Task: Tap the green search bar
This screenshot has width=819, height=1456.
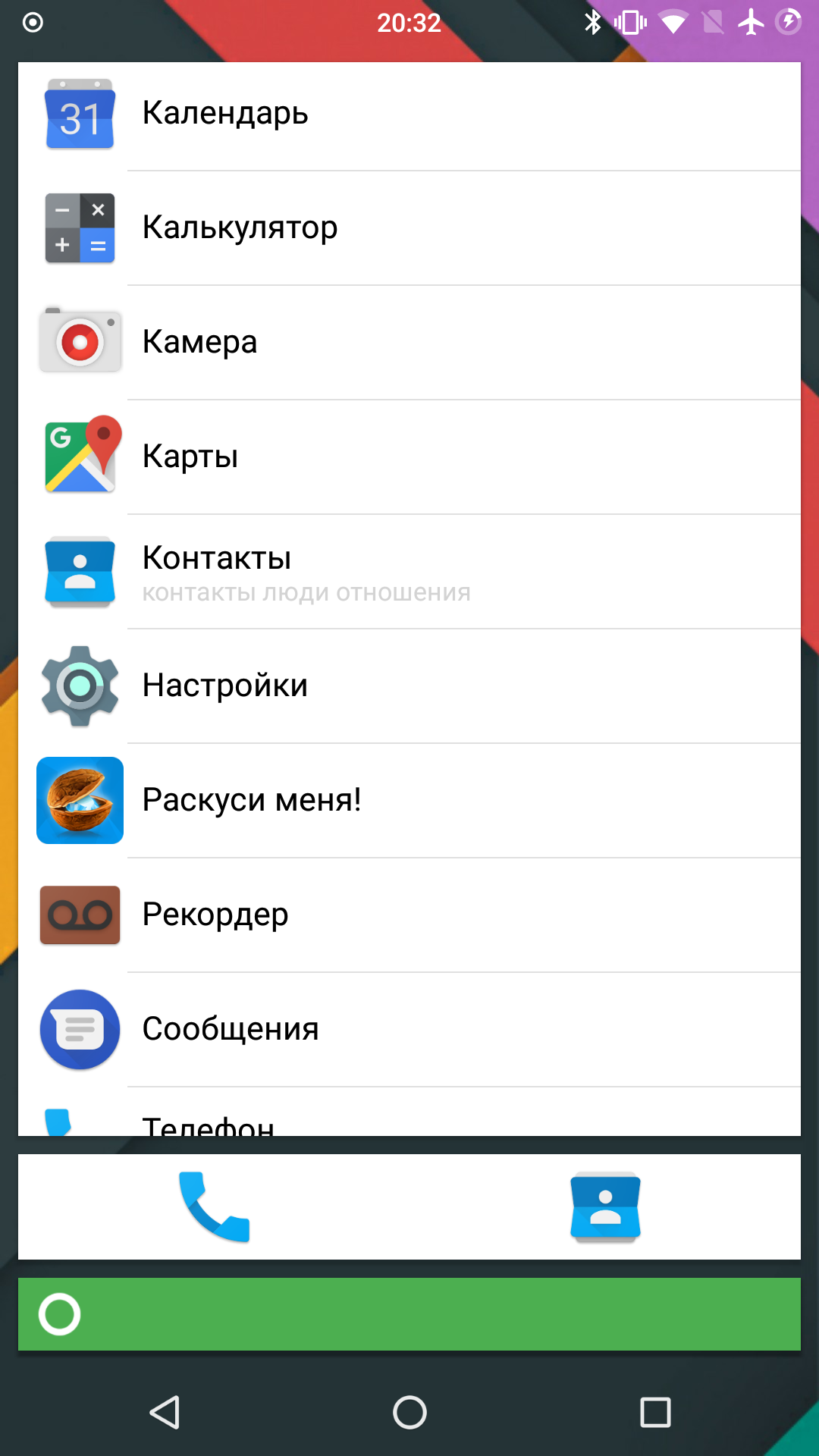Action: click(x=409, y=1314)
